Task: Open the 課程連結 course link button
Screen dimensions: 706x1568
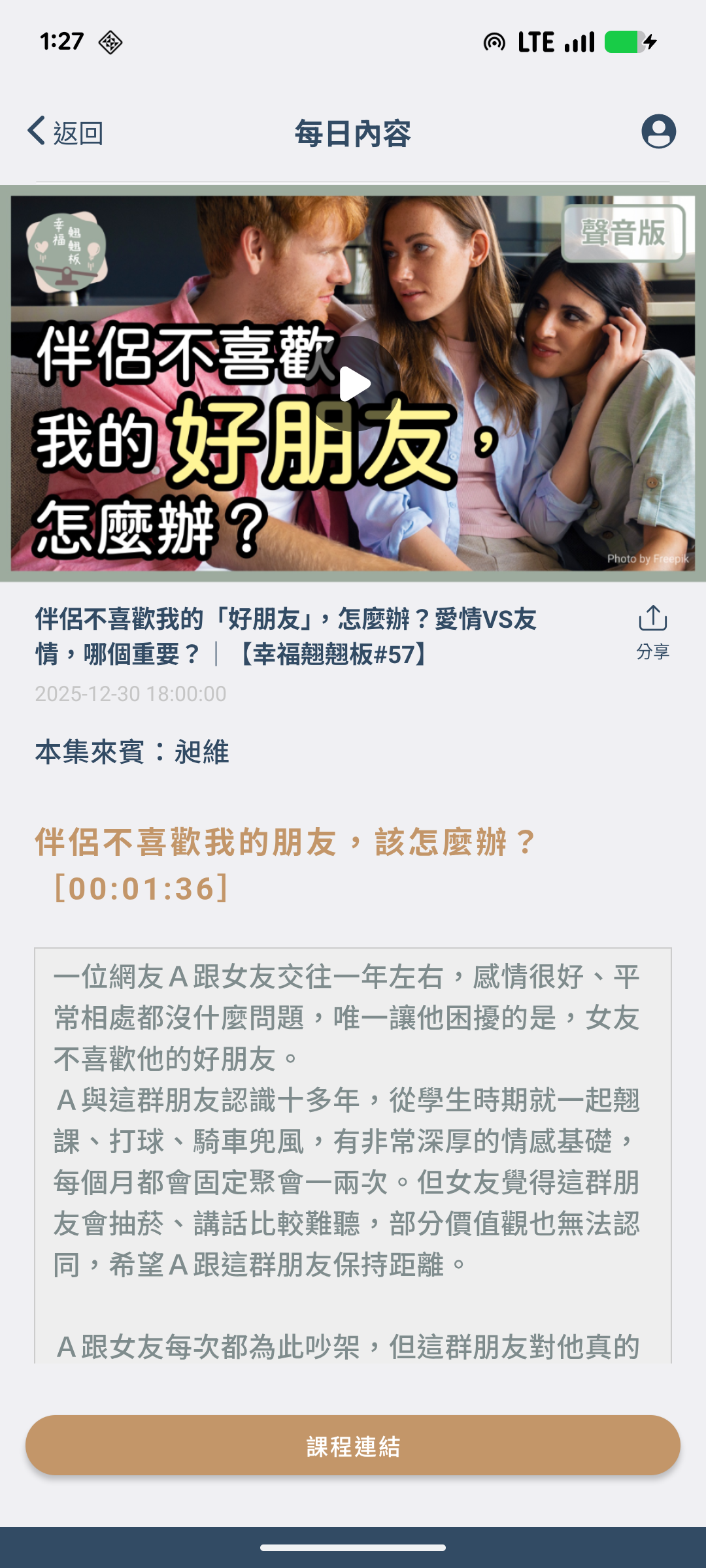Action: (353, 1445)
